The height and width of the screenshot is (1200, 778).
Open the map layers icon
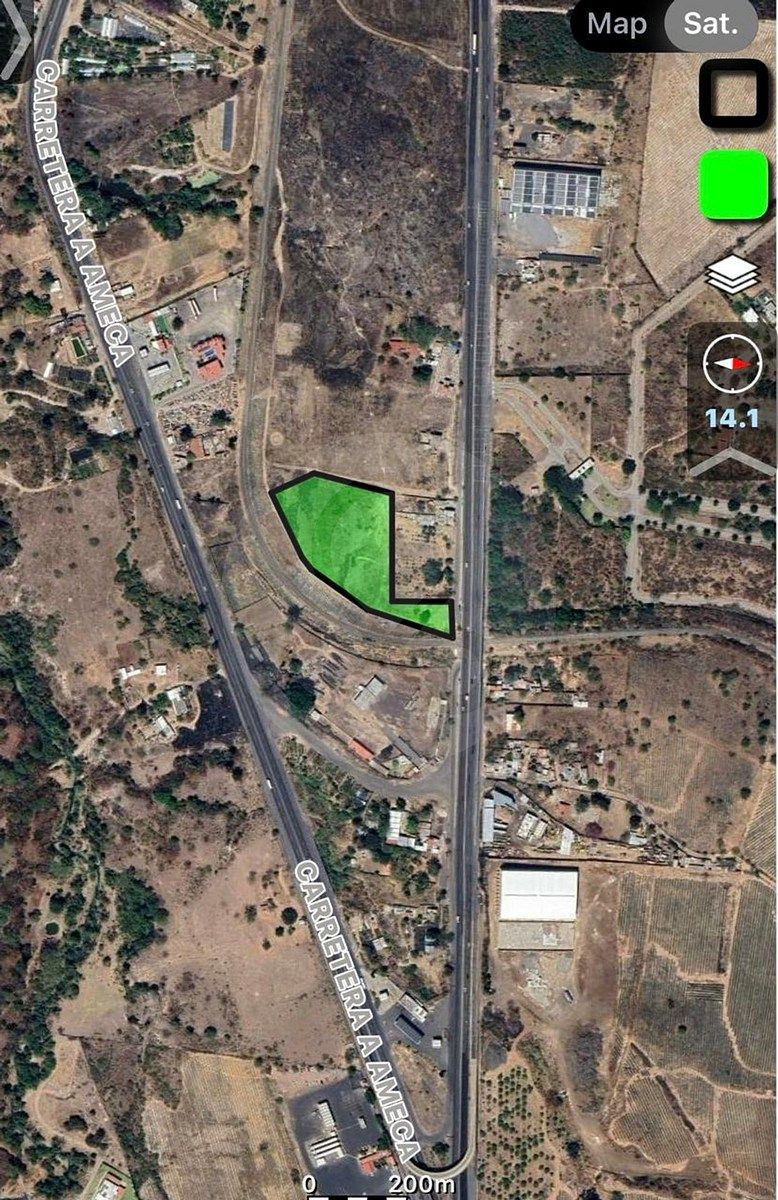tap(733, 274)
